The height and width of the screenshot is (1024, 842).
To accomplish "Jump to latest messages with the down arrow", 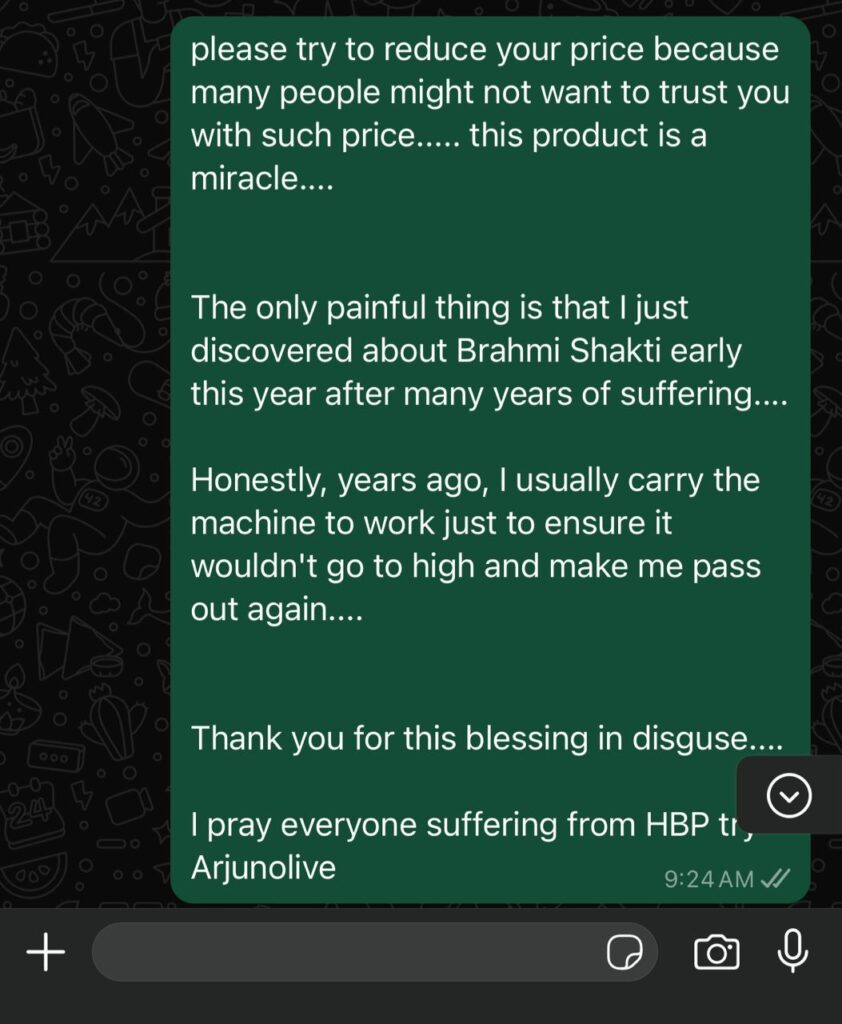I will pos(789,796).
